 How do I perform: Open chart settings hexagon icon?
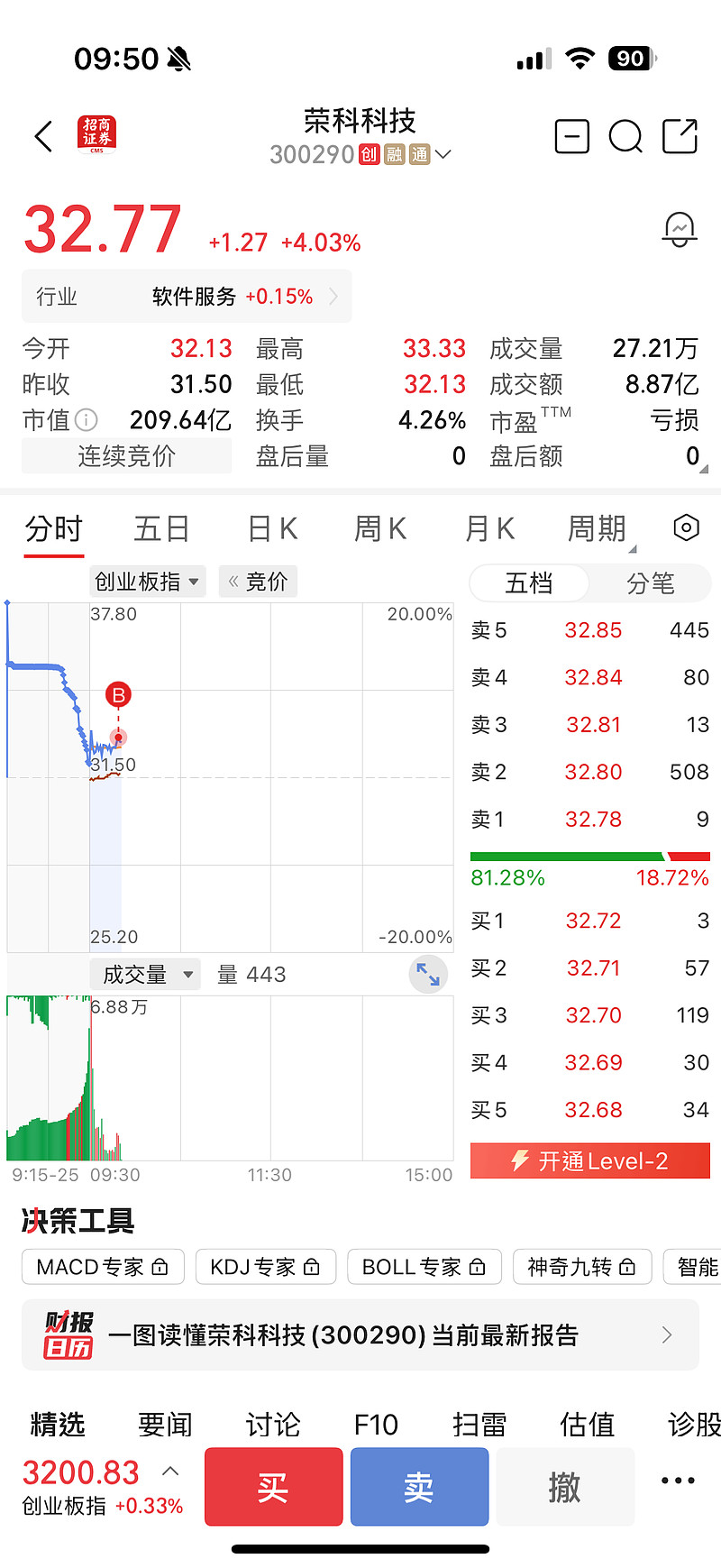click(x=687, y=527)
